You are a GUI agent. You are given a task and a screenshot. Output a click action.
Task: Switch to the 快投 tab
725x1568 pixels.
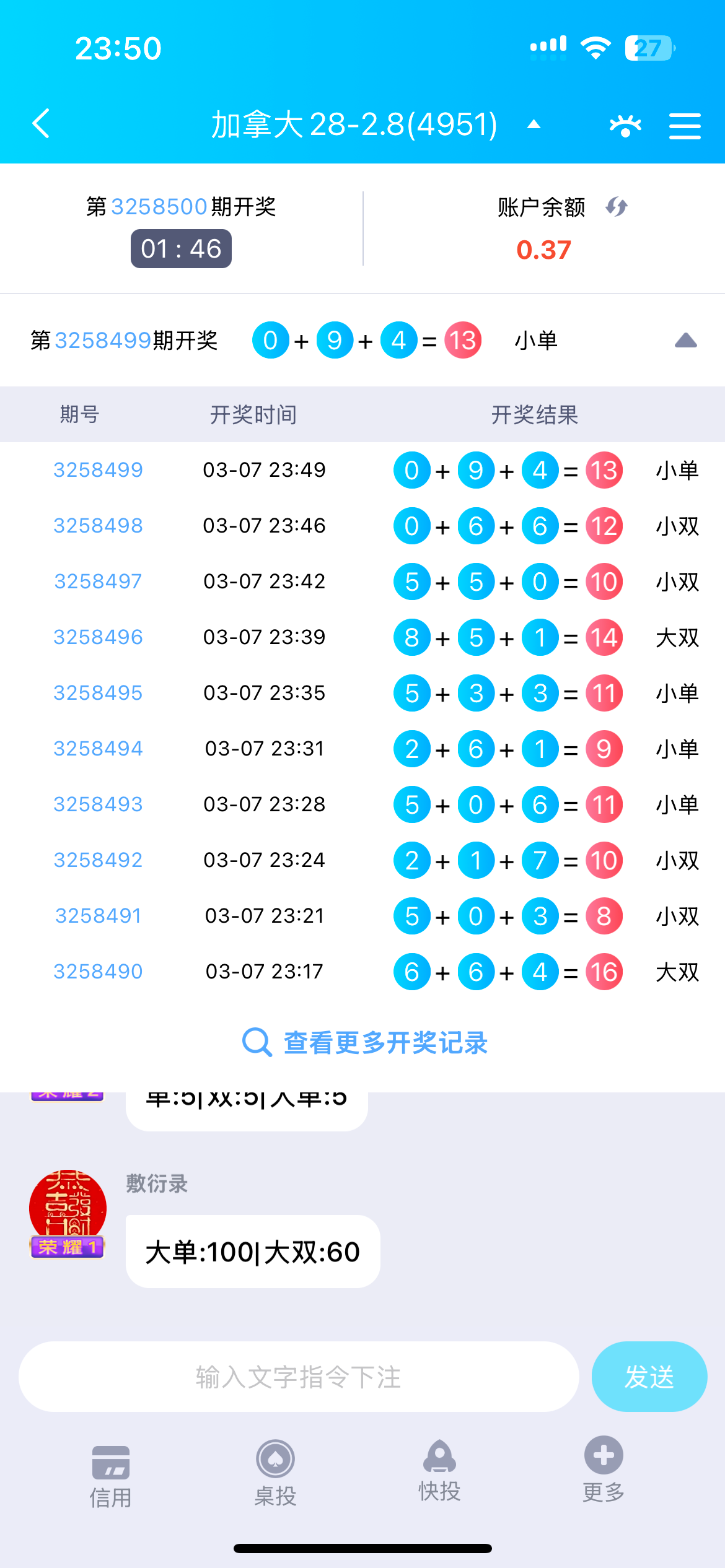439,1471
